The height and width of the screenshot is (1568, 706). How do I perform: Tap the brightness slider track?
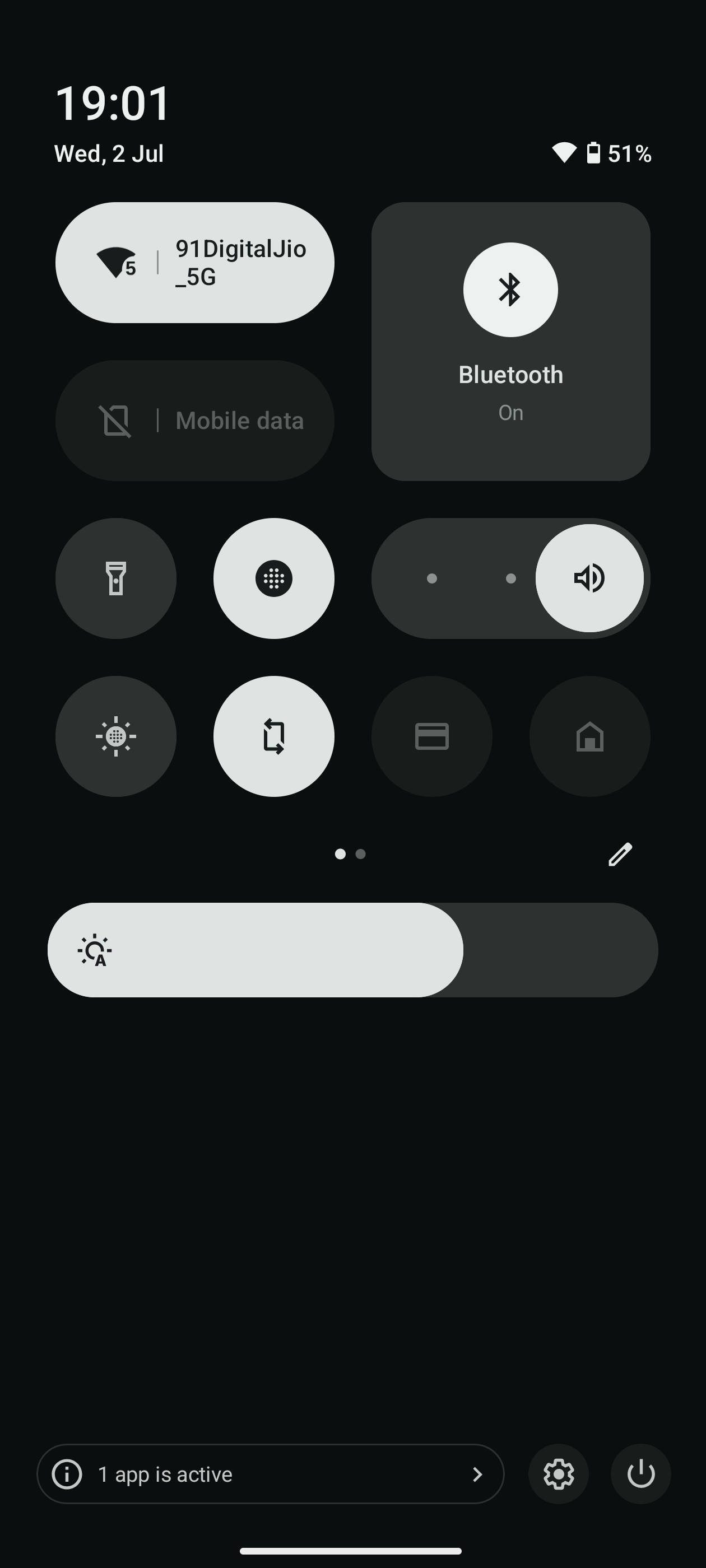coord(354,949)
